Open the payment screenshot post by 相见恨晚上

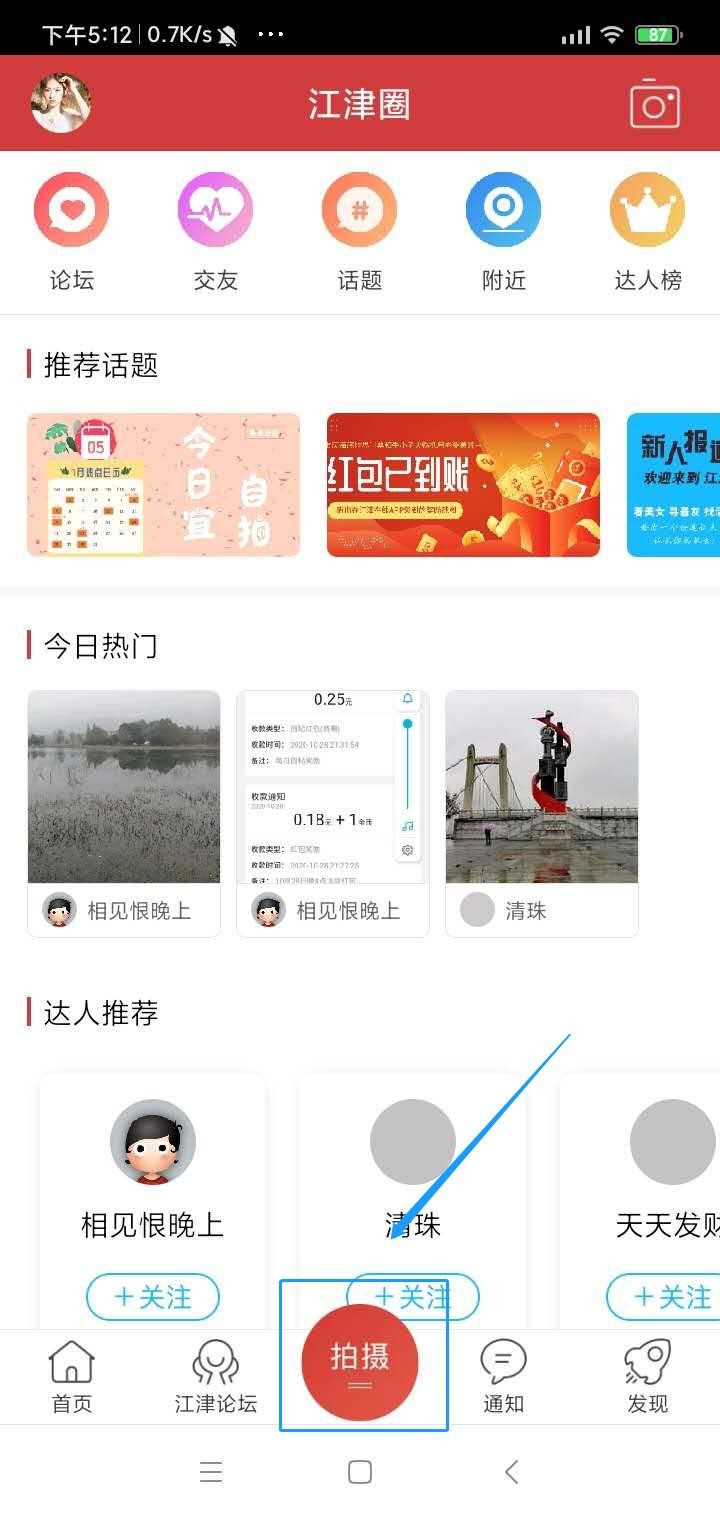(x=332, y=787)
